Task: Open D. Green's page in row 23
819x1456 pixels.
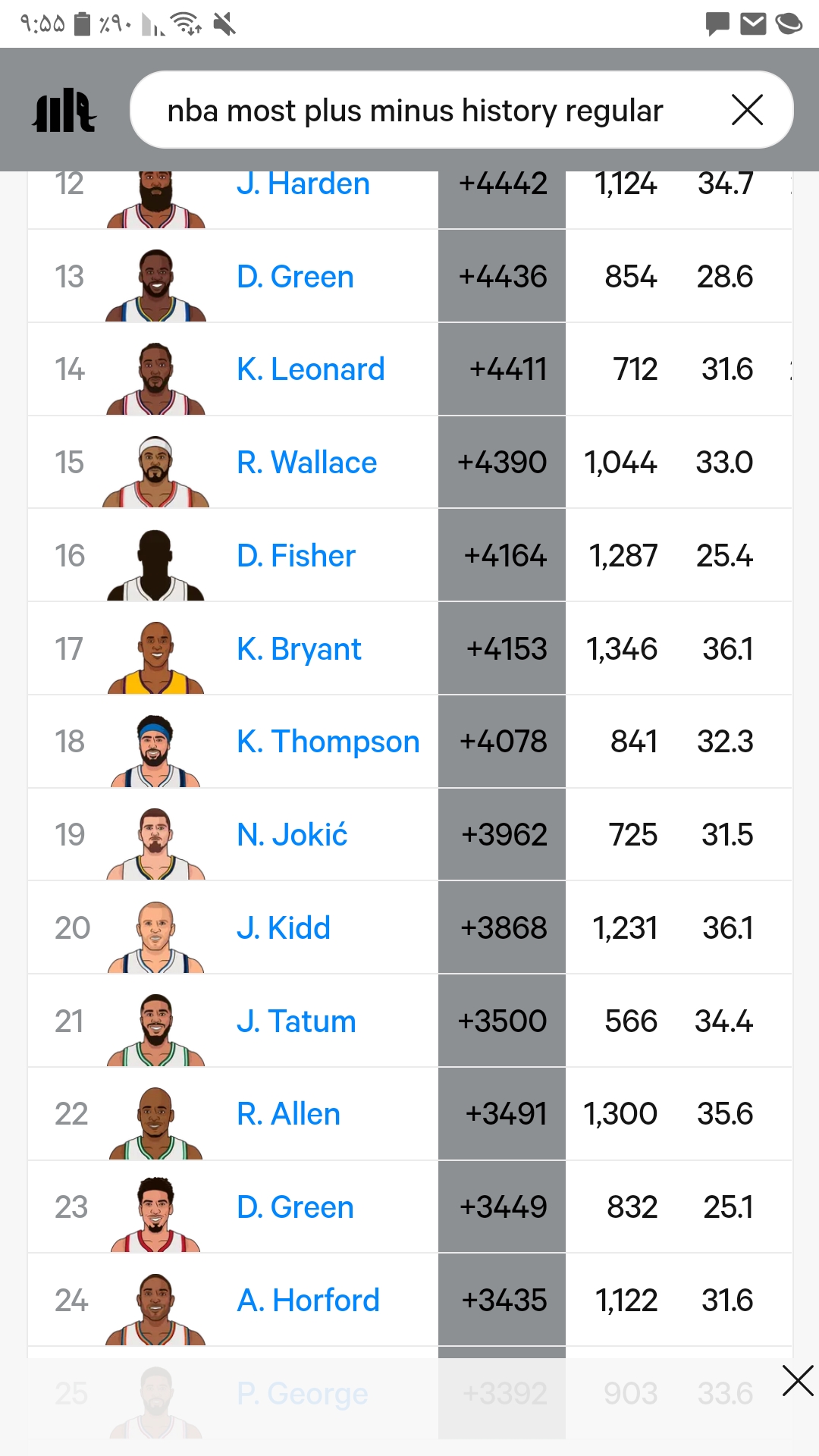Action: 295,1207
